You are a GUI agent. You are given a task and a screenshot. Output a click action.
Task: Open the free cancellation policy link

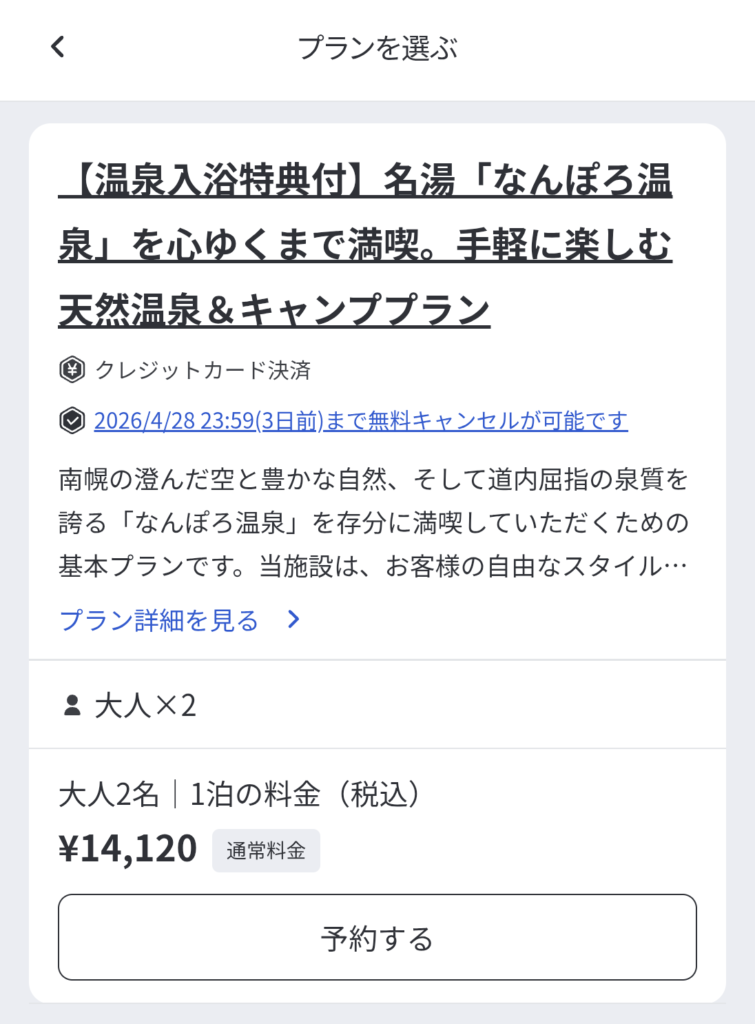360,421
